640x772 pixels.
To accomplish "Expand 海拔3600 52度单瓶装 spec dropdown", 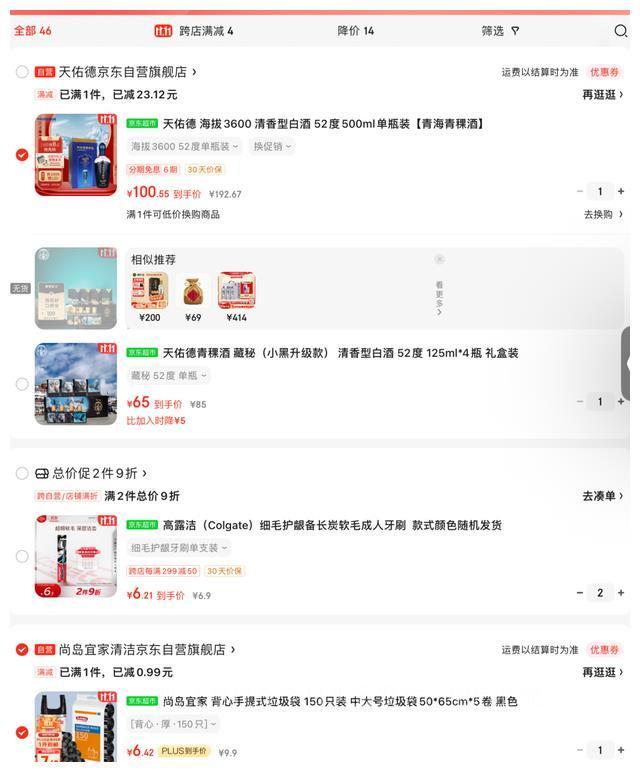I will click(x=186, y=147).
